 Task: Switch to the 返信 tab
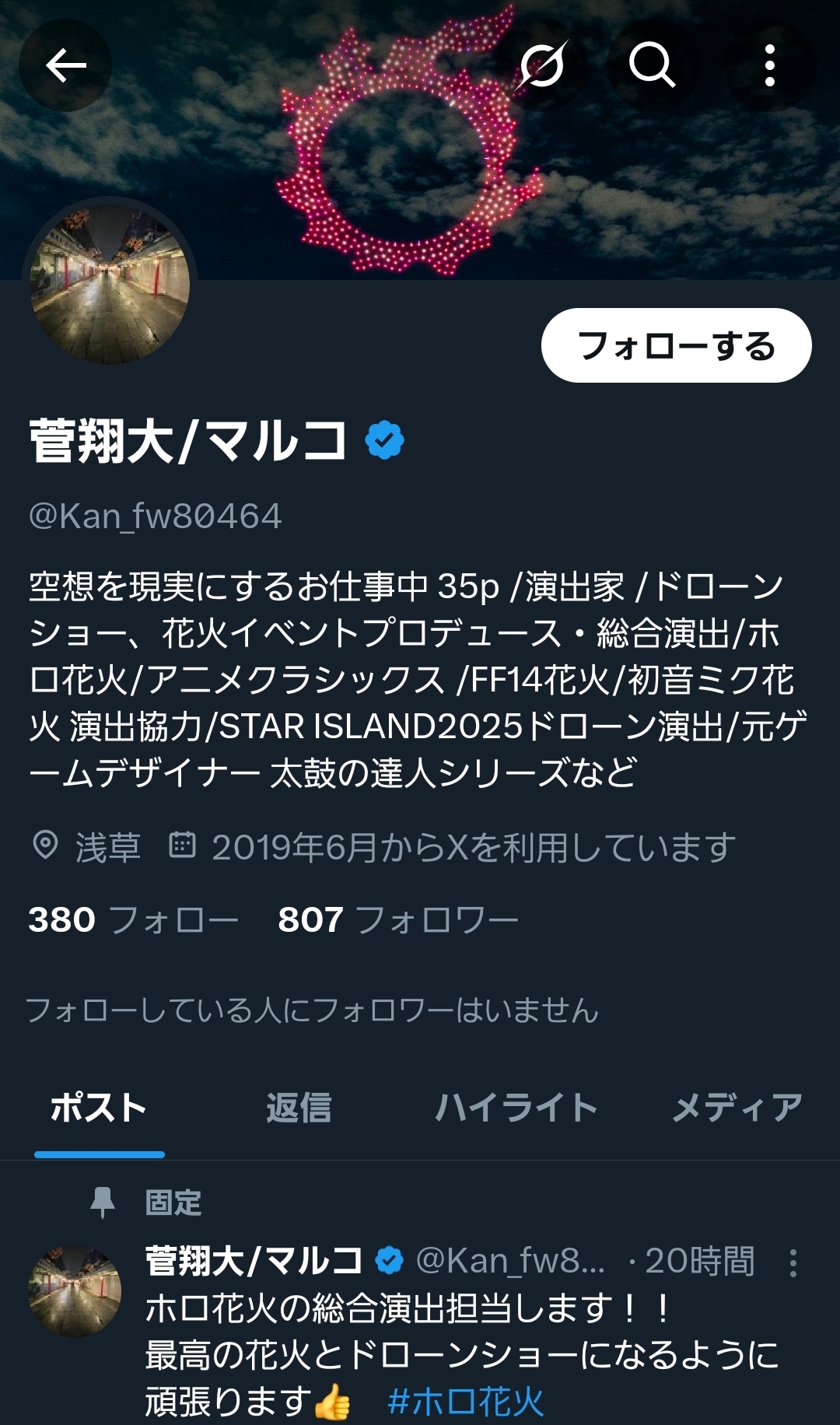[x=299, y=1108]
